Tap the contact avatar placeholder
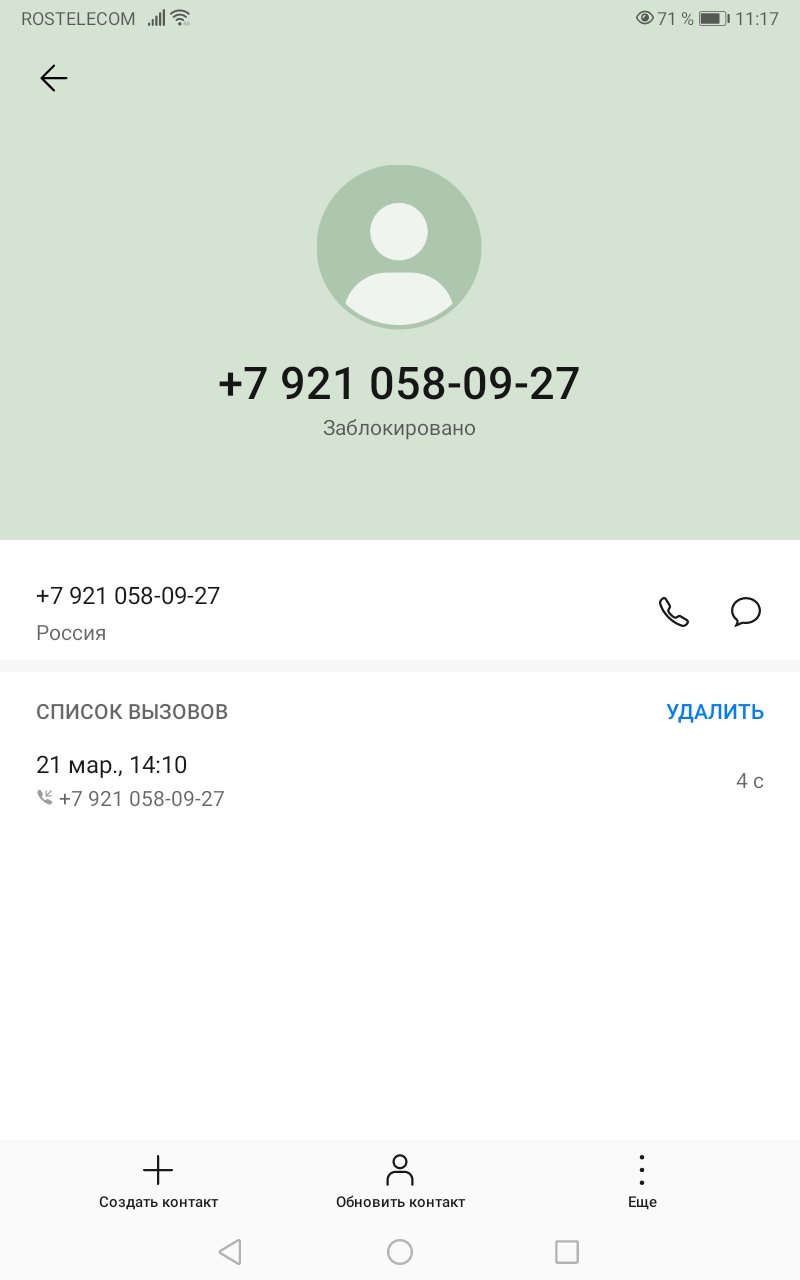The image size is (800, 1280). click(x=399, y=247)
